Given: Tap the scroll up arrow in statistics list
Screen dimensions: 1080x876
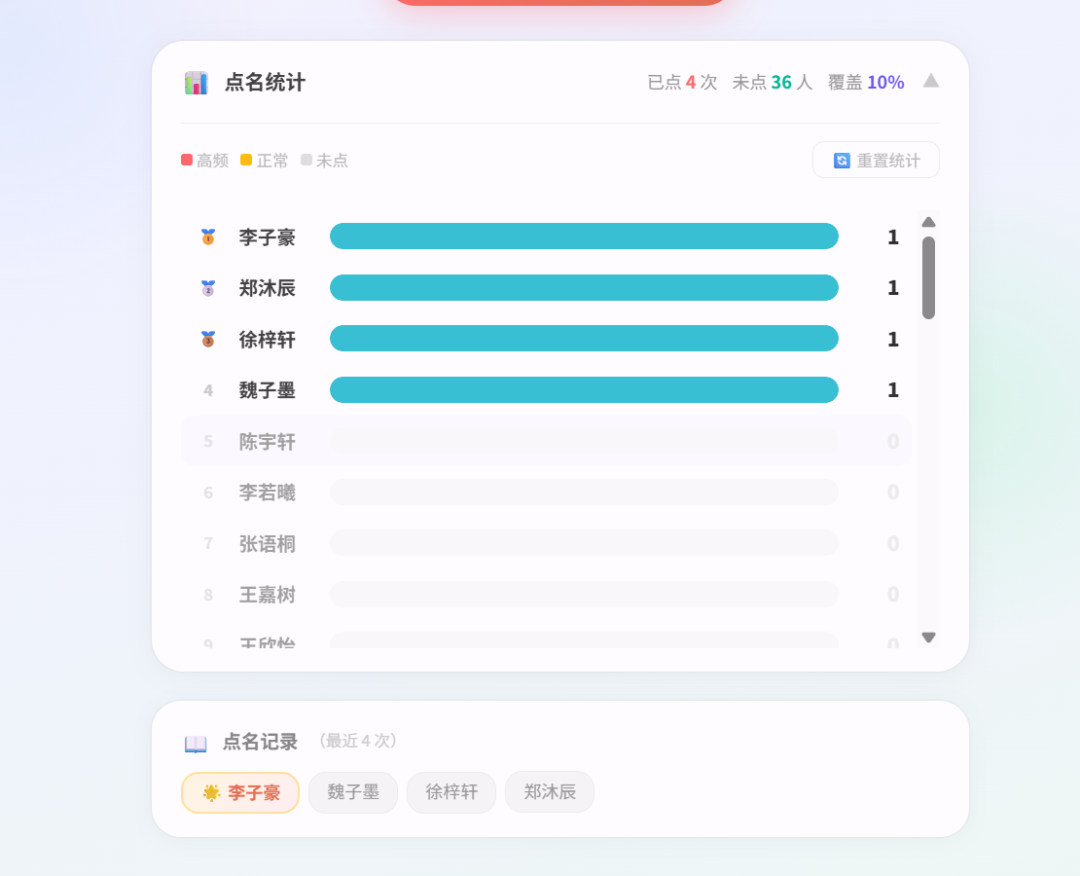Looking at the screenshot, I should click(x=928, y=222).
